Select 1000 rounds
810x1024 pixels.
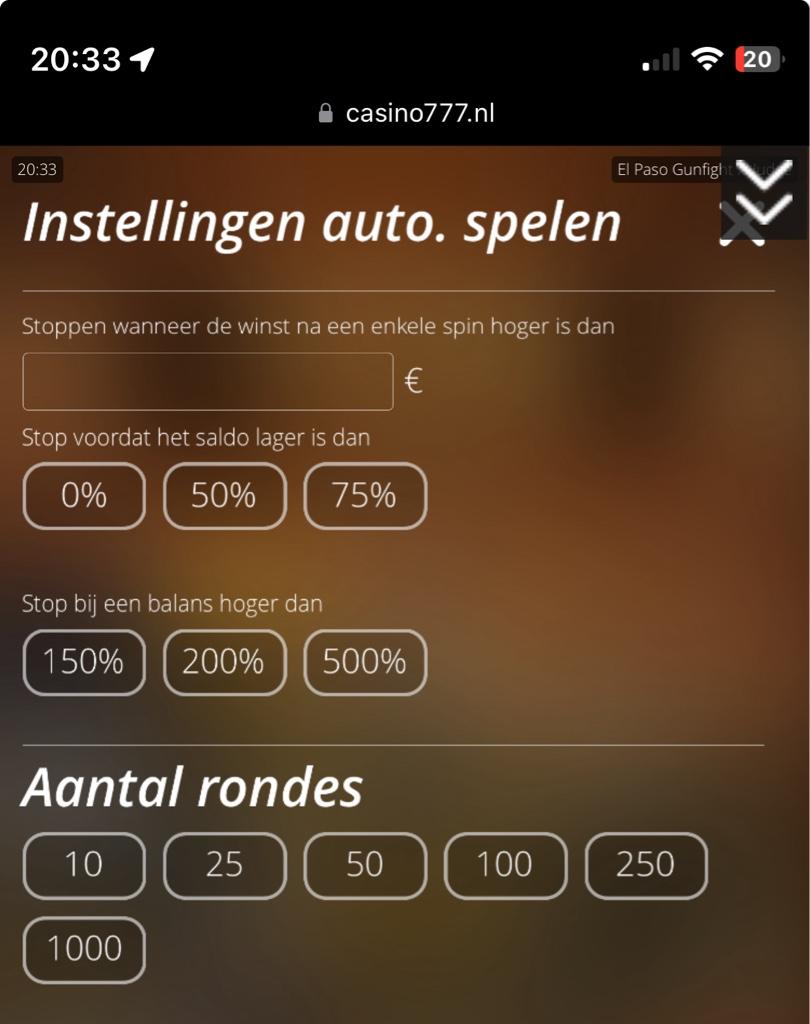84,949
